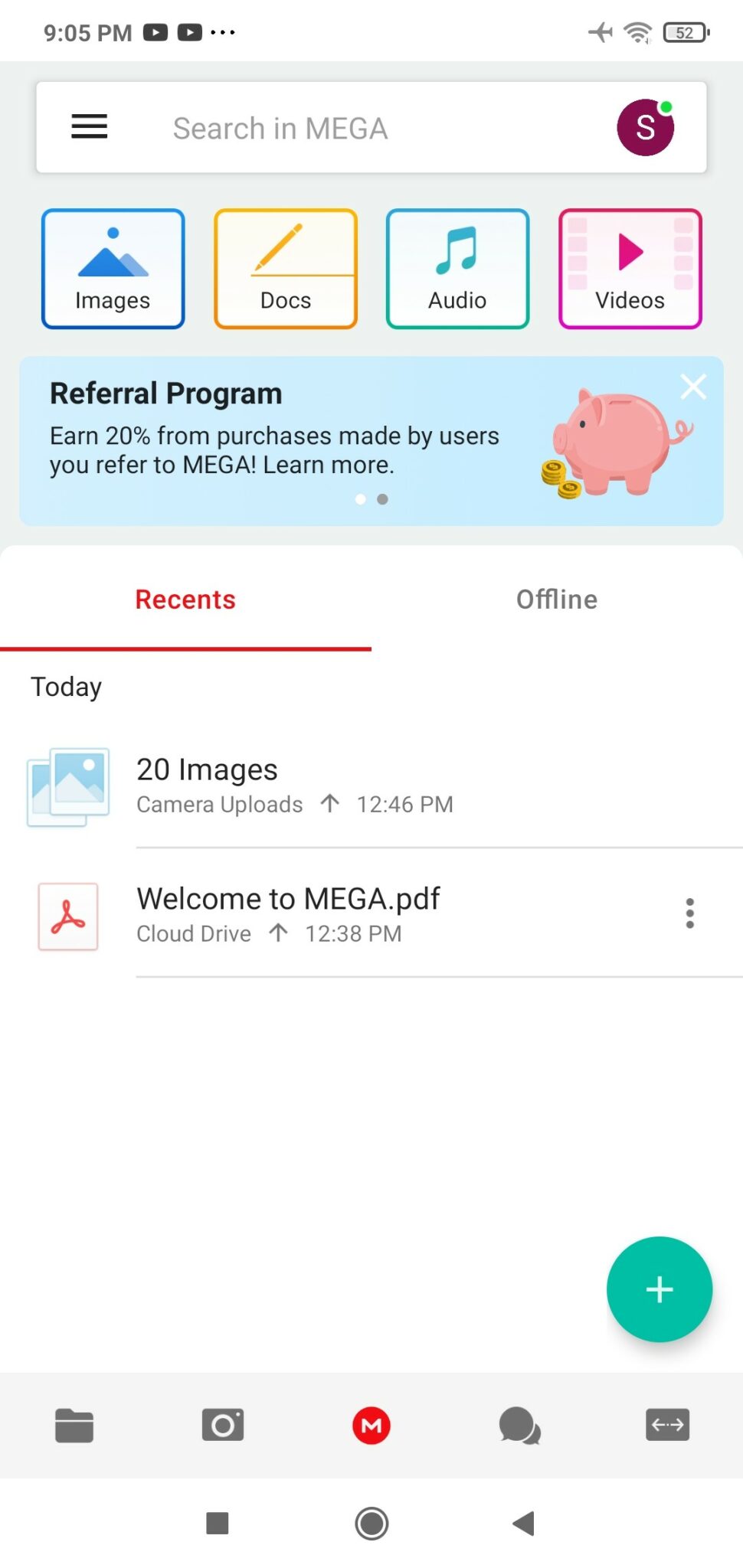Select the Recents tab
Viewport: 743px width, 1568px height.
pyautogui.click(x=185, y=599)
